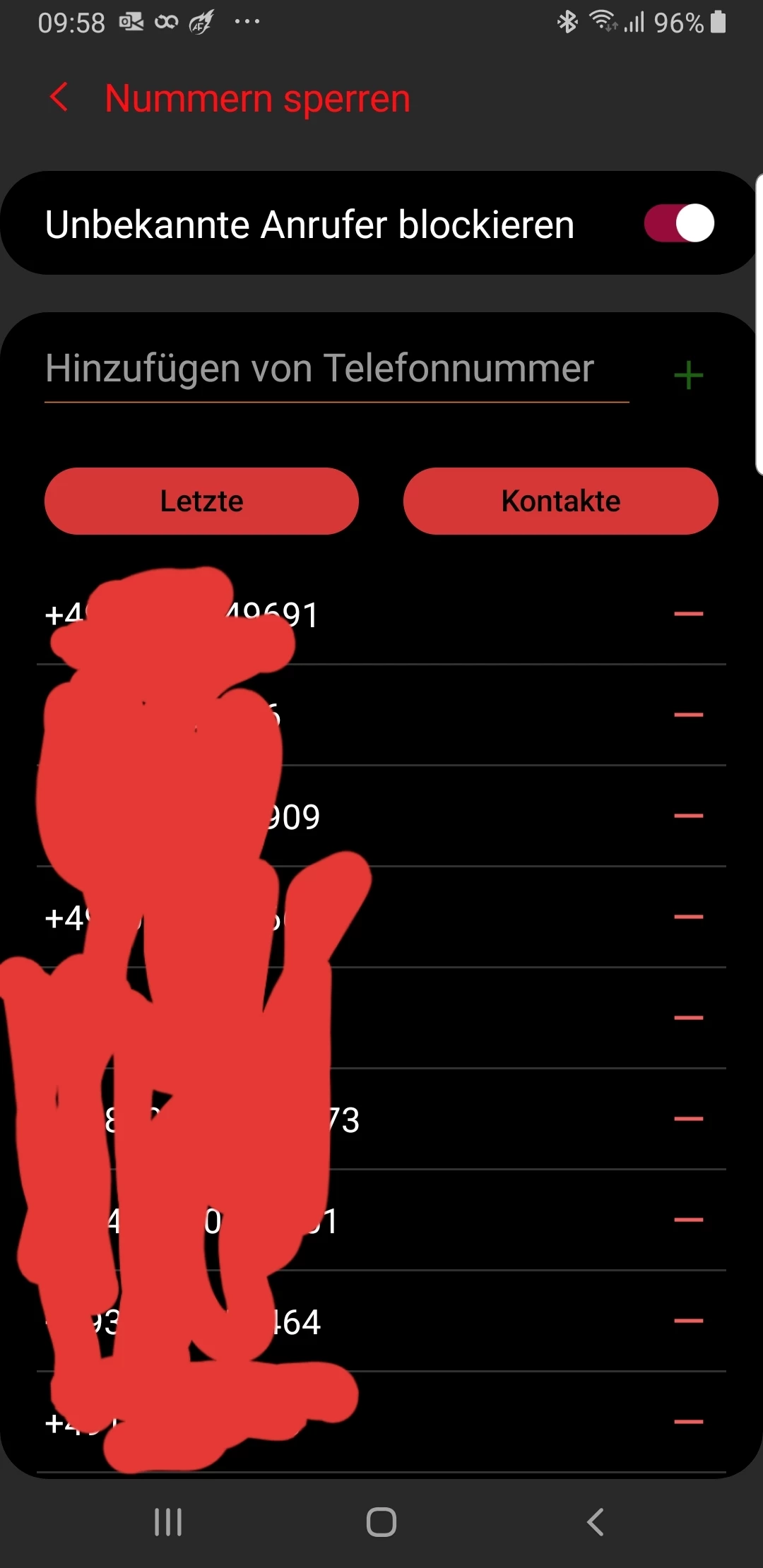Open the Letzte list
763x1568 pixels.
[x=201, y=501]
